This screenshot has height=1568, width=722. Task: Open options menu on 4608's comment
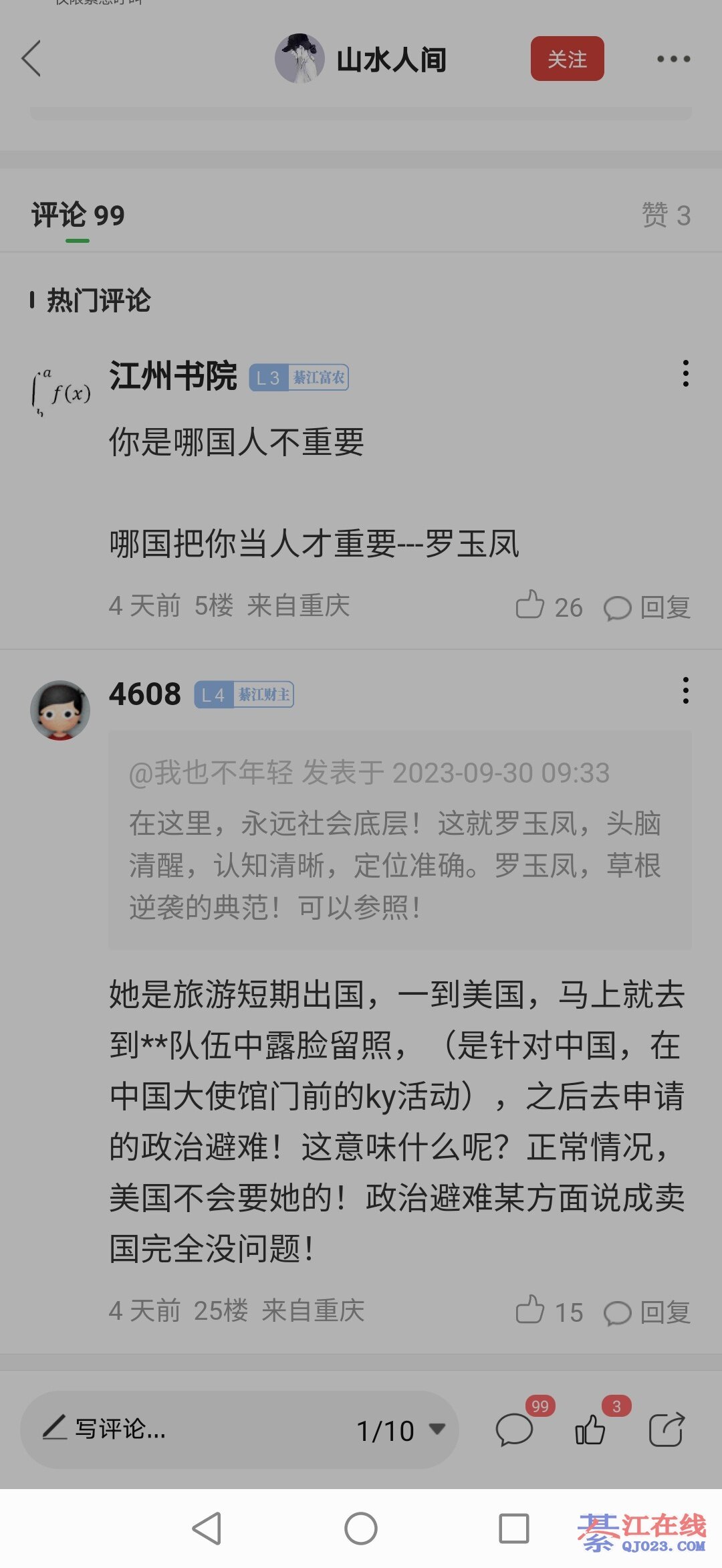(685, 690)
